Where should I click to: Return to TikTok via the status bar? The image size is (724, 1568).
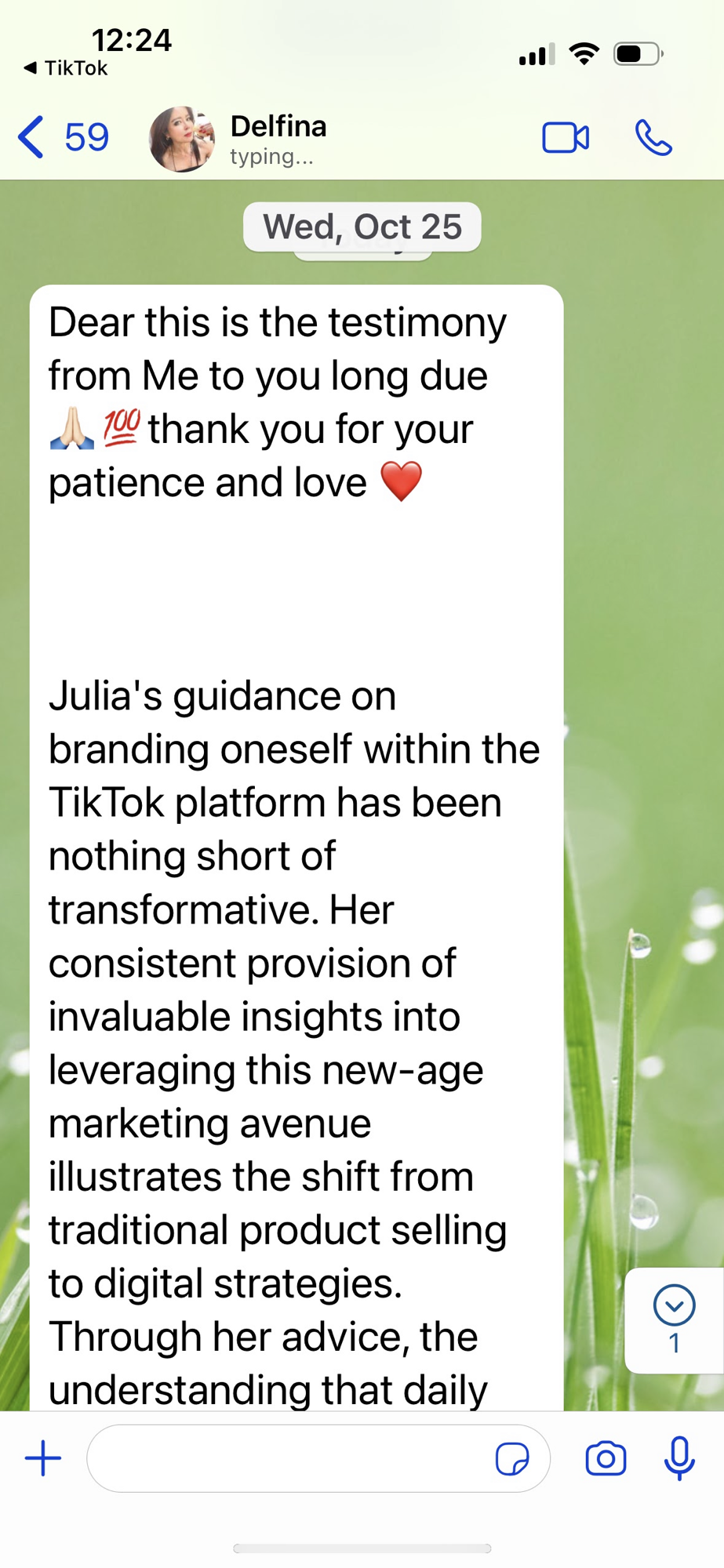tap(66, 68)
